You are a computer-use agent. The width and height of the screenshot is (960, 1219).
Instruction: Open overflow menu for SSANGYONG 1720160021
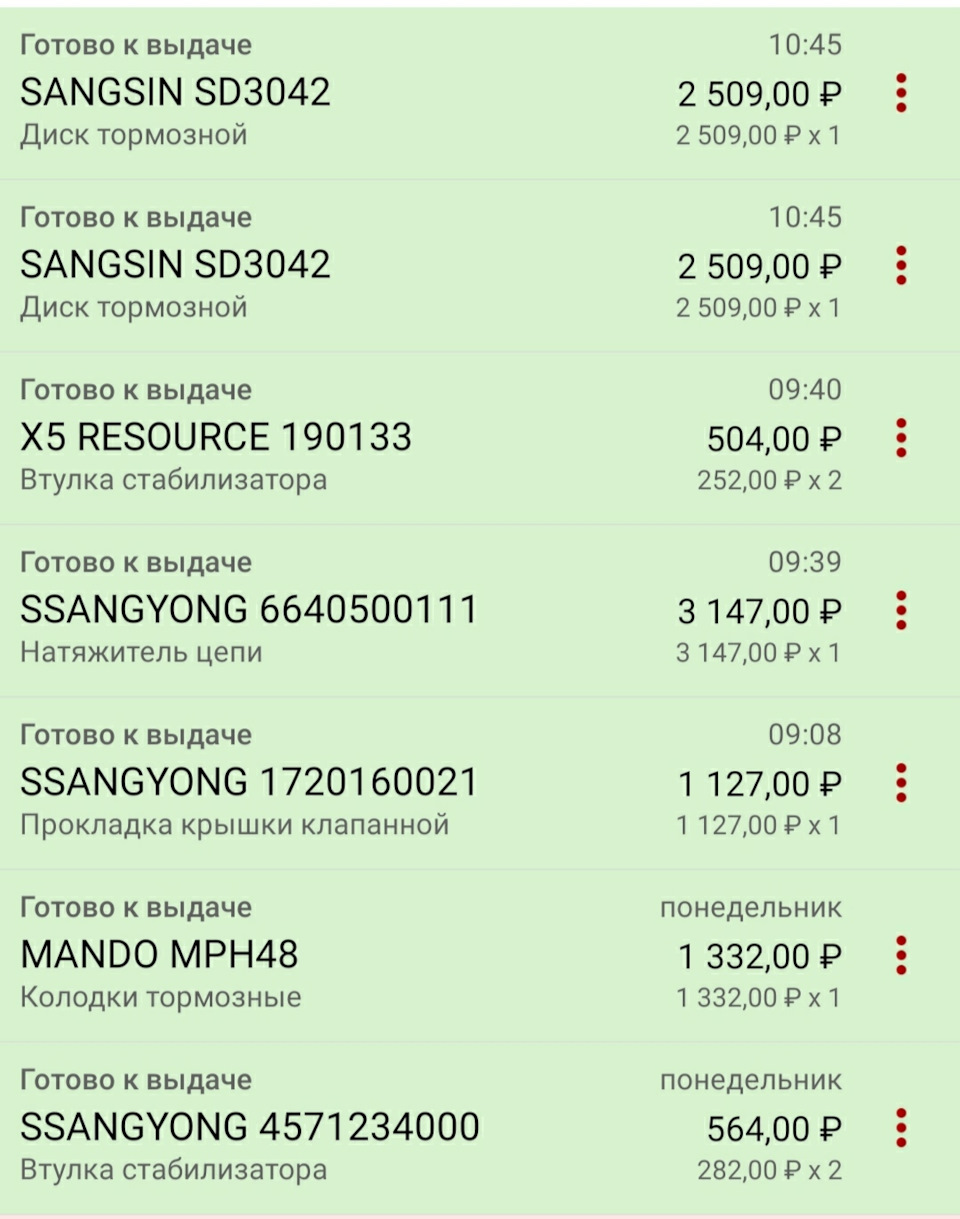(x=901, y=783)
